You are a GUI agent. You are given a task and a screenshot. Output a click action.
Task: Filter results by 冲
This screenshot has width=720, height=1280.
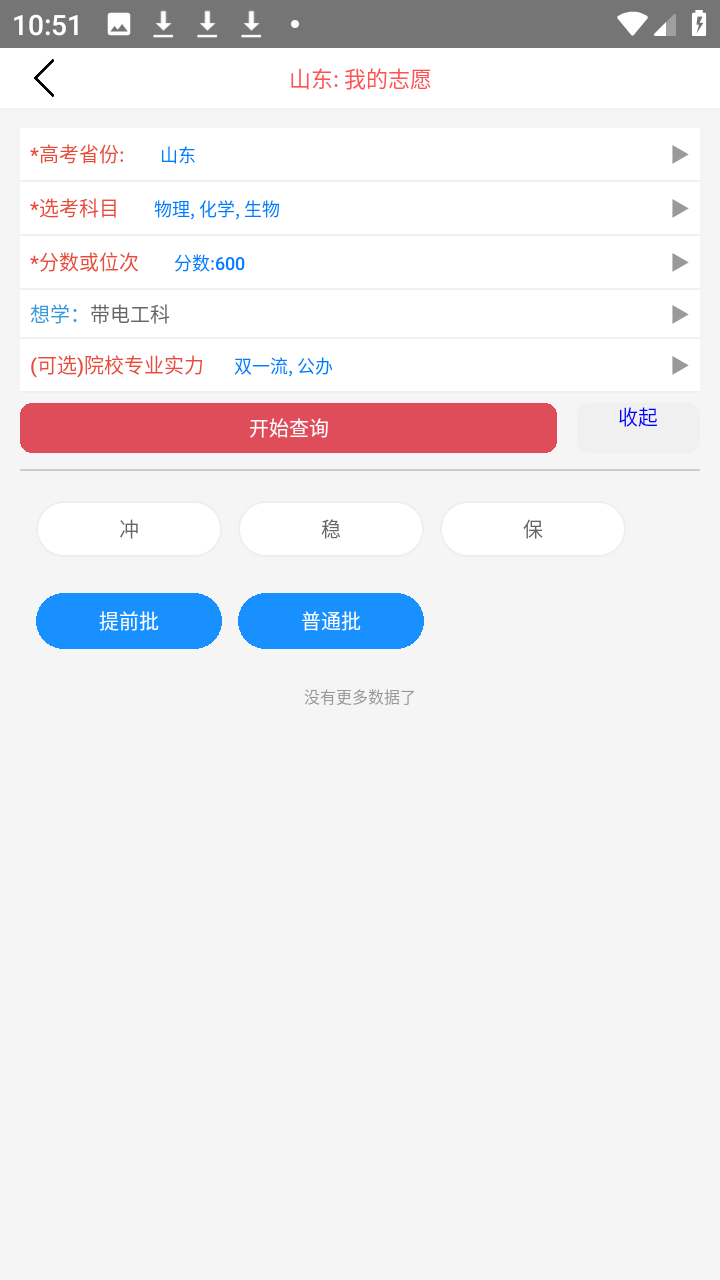point(129,529)
